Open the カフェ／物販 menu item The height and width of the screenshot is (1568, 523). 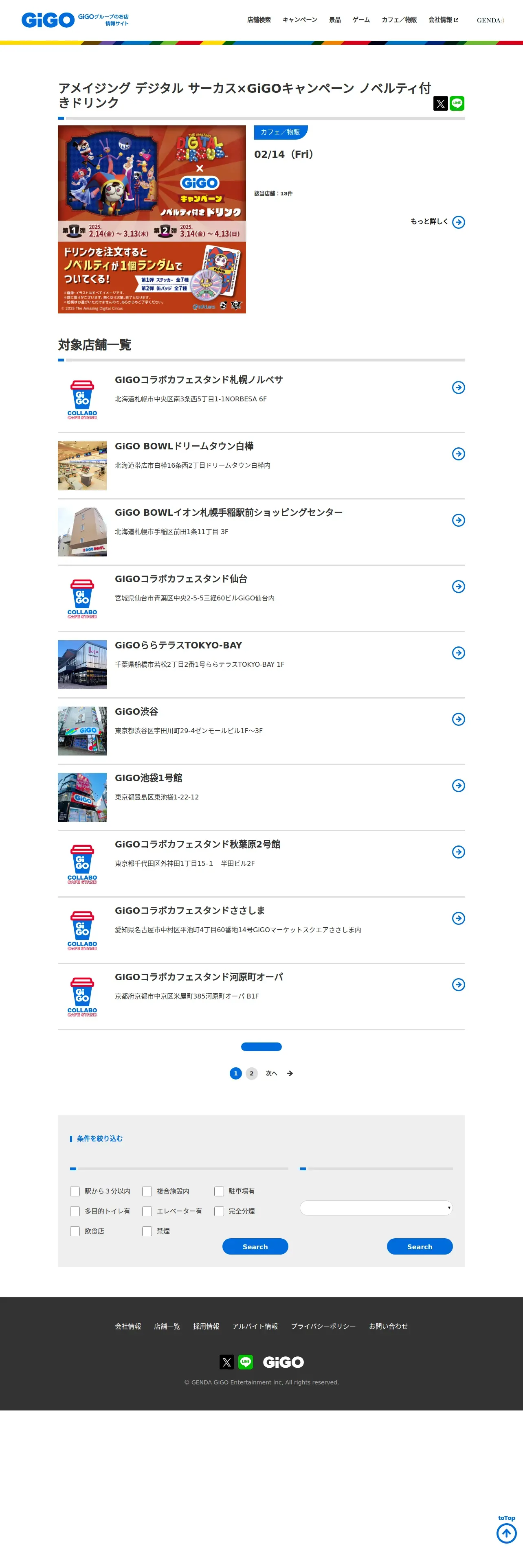399,20
